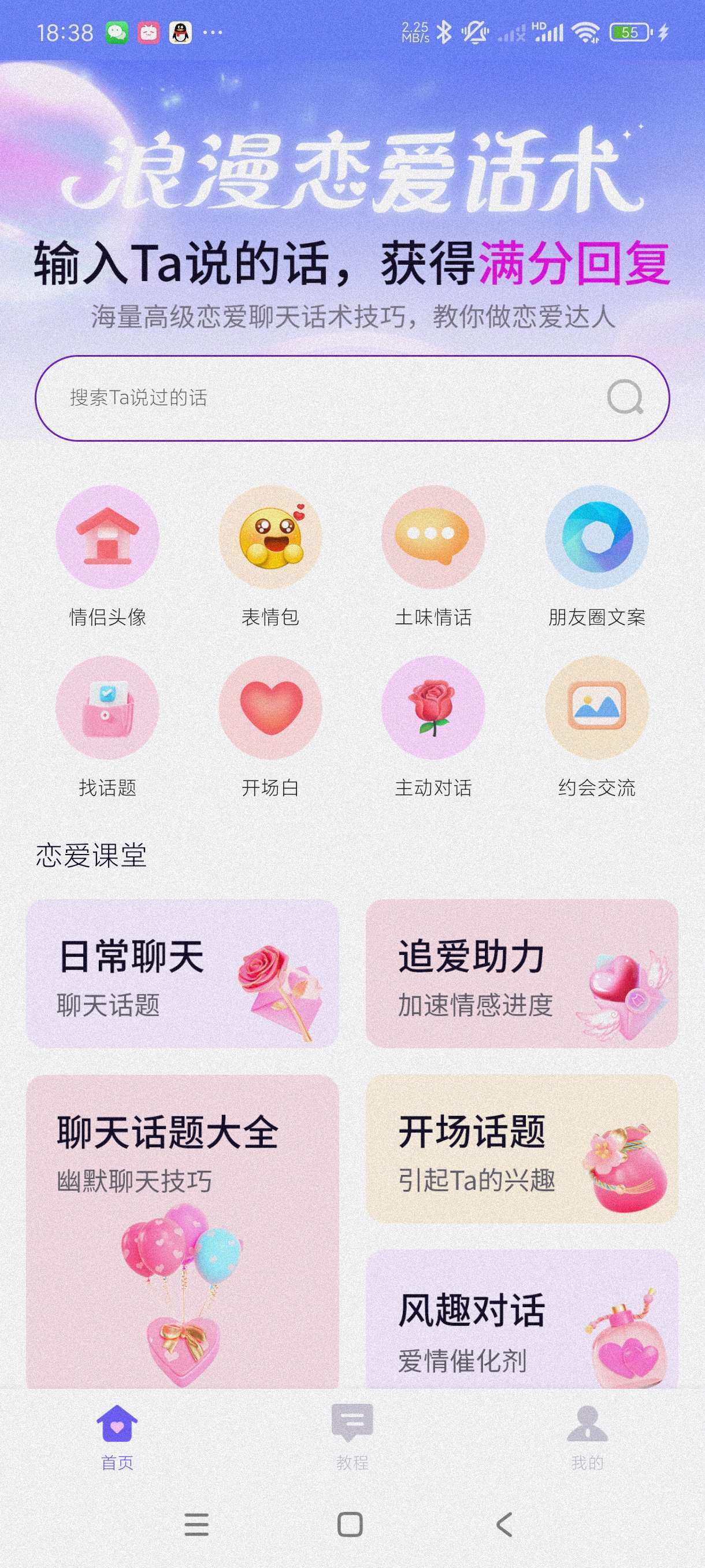Select the 首页 home tab

[x=117, y=1437]
